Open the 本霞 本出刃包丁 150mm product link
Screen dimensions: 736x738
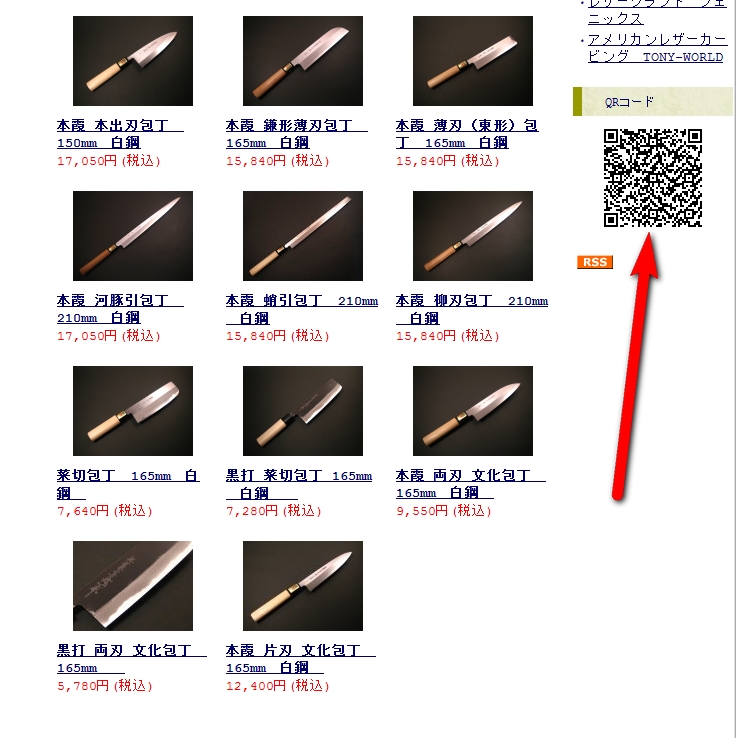point(120,126)
